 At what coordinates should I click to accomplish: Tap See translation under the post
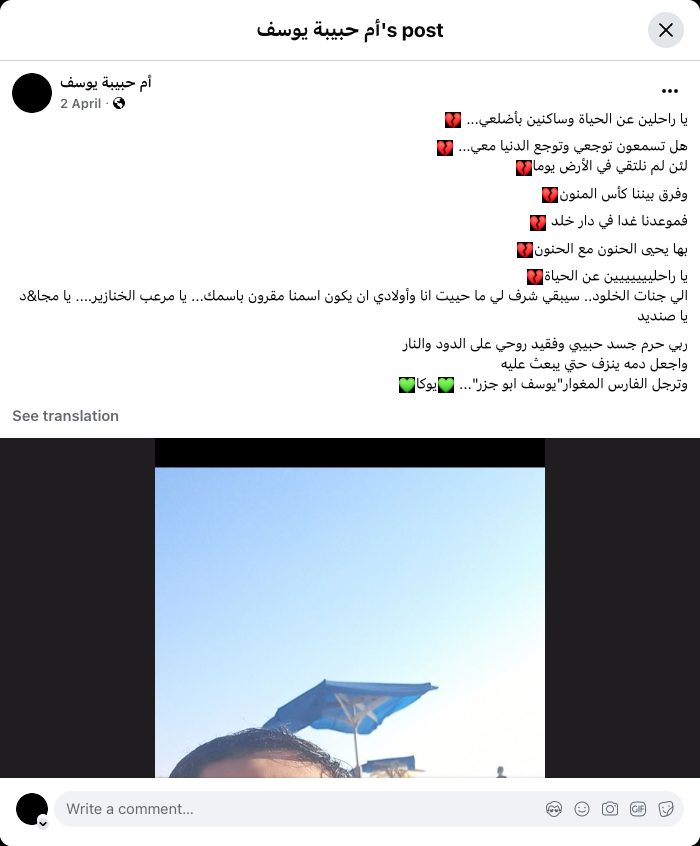click(x=65, y=416)
